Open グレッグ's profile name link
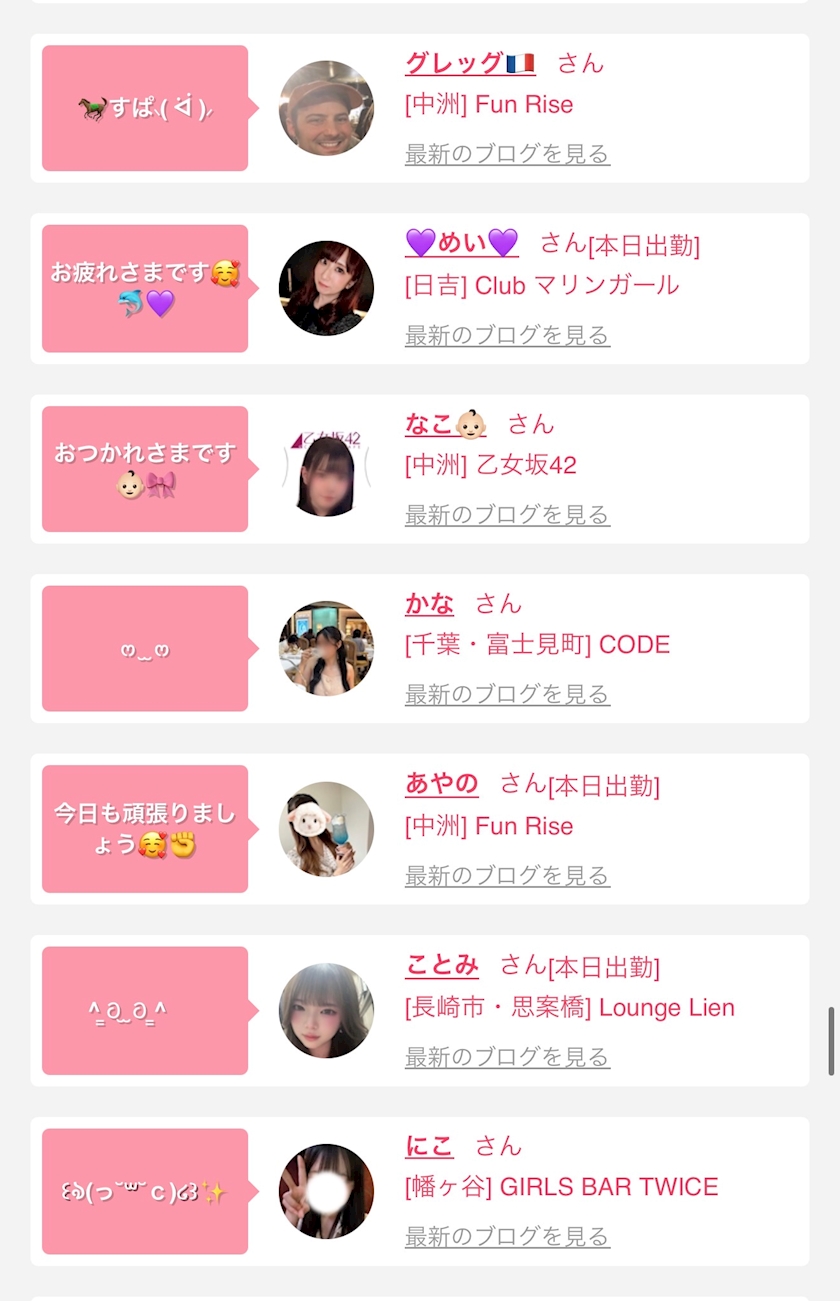 tap(469, 63)
